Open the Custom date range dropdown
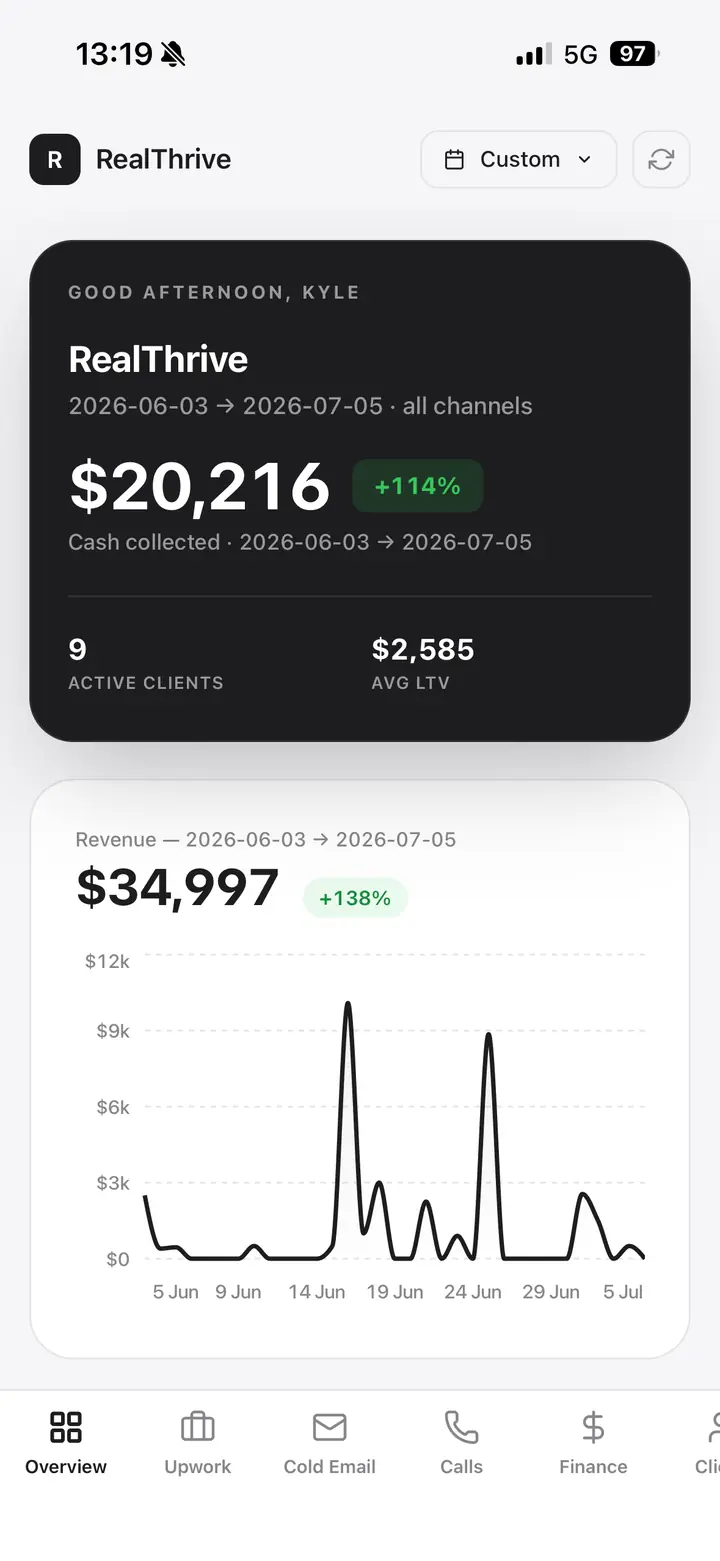This screenshot has height=1561, width=720. click(518, 159)
